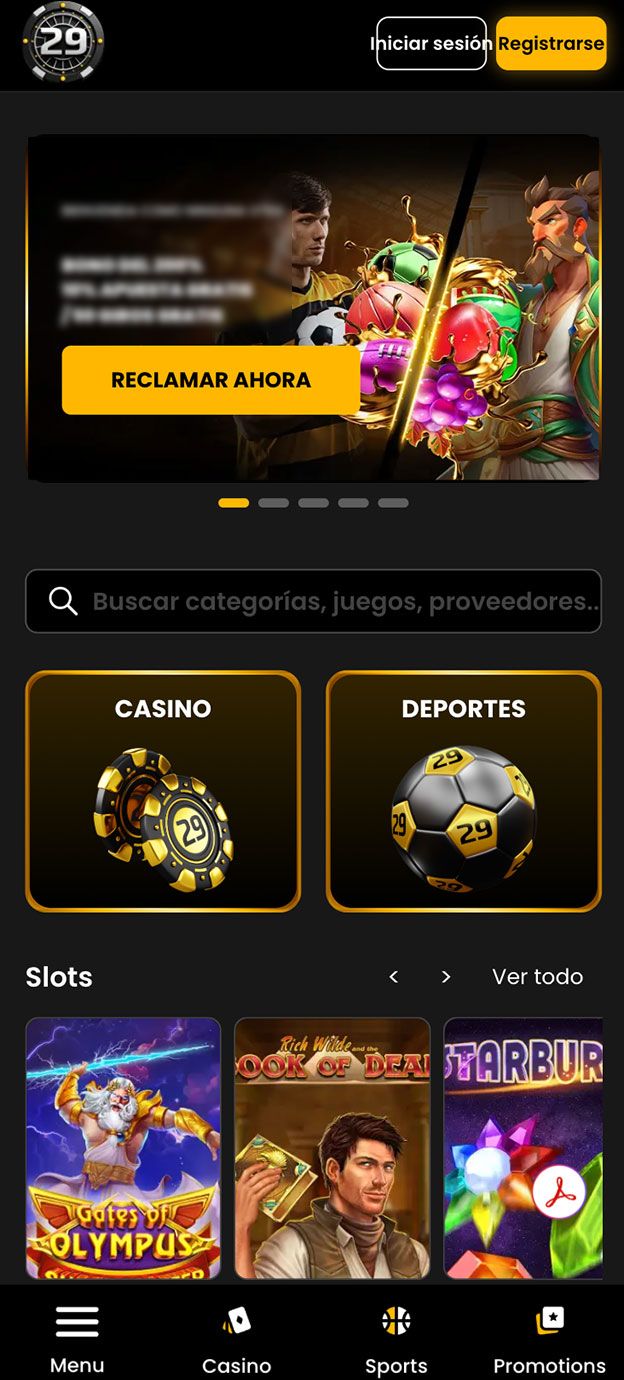624x1380 pixels.
Task: Open the Deportes category card
Action: tap(463, 791)
